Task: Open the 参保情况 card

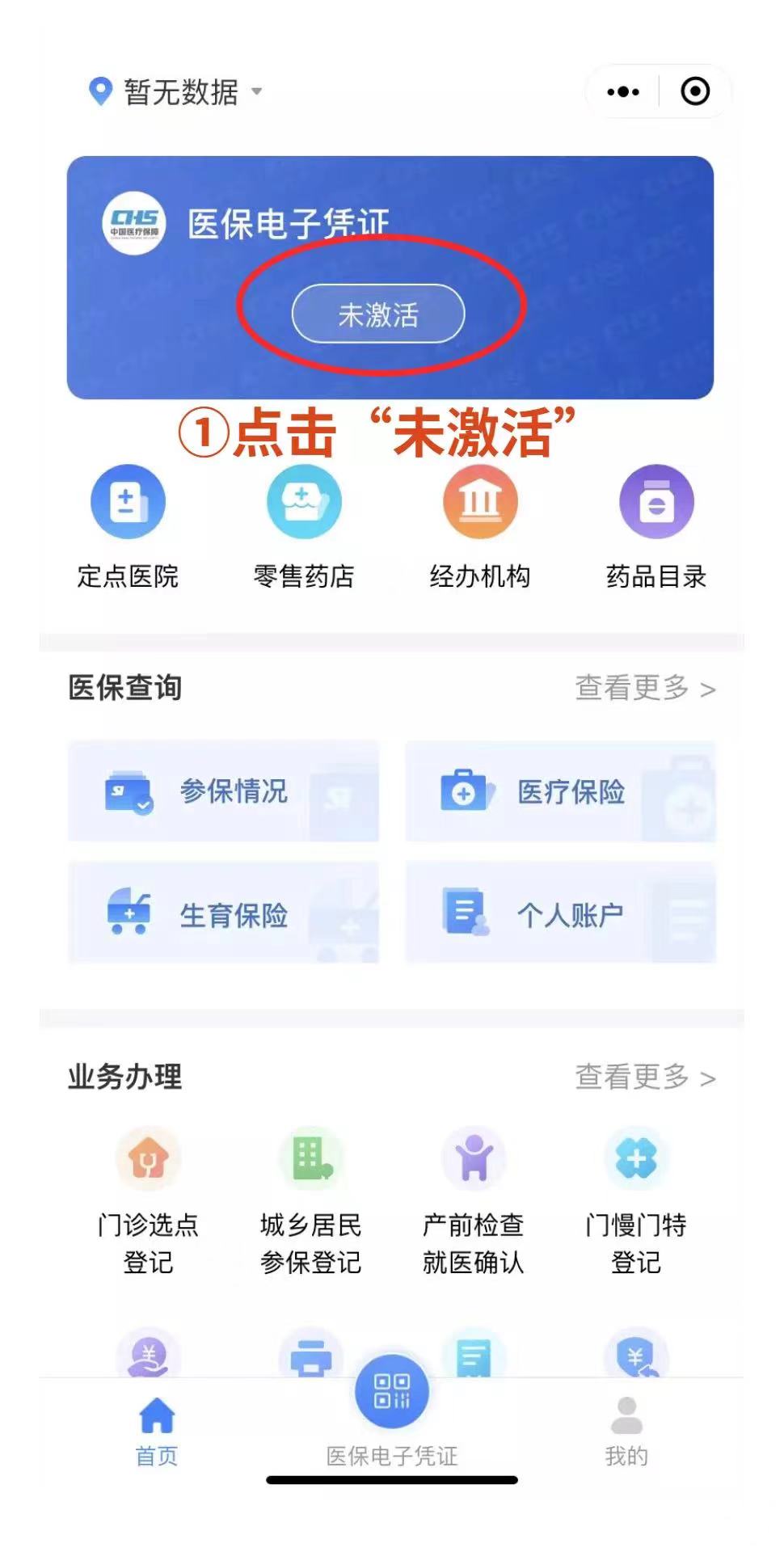Action: [x=223, y=791]
